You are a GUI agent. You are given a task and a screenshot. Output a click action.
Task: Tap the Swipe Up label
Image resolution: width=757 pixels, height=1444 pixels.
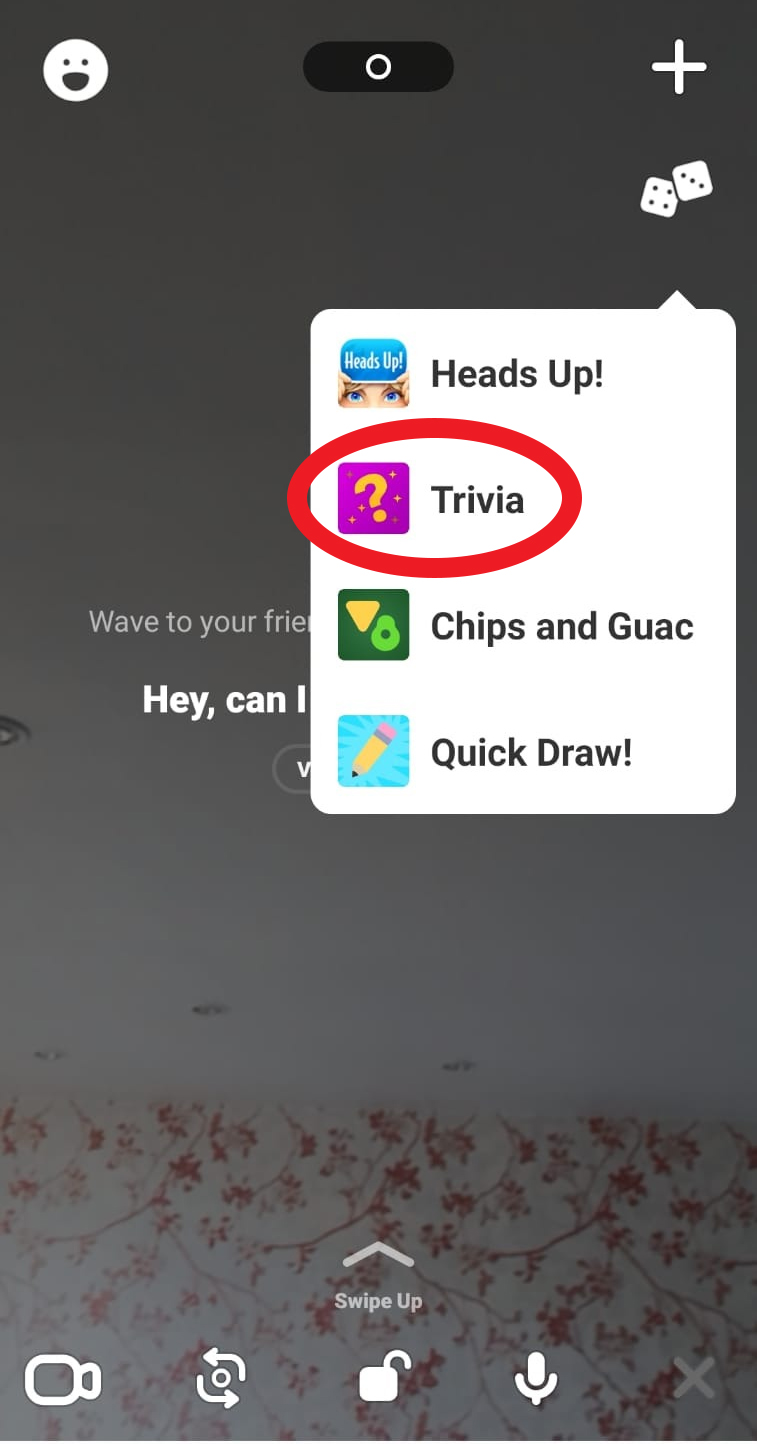(x=378, y=1300)
